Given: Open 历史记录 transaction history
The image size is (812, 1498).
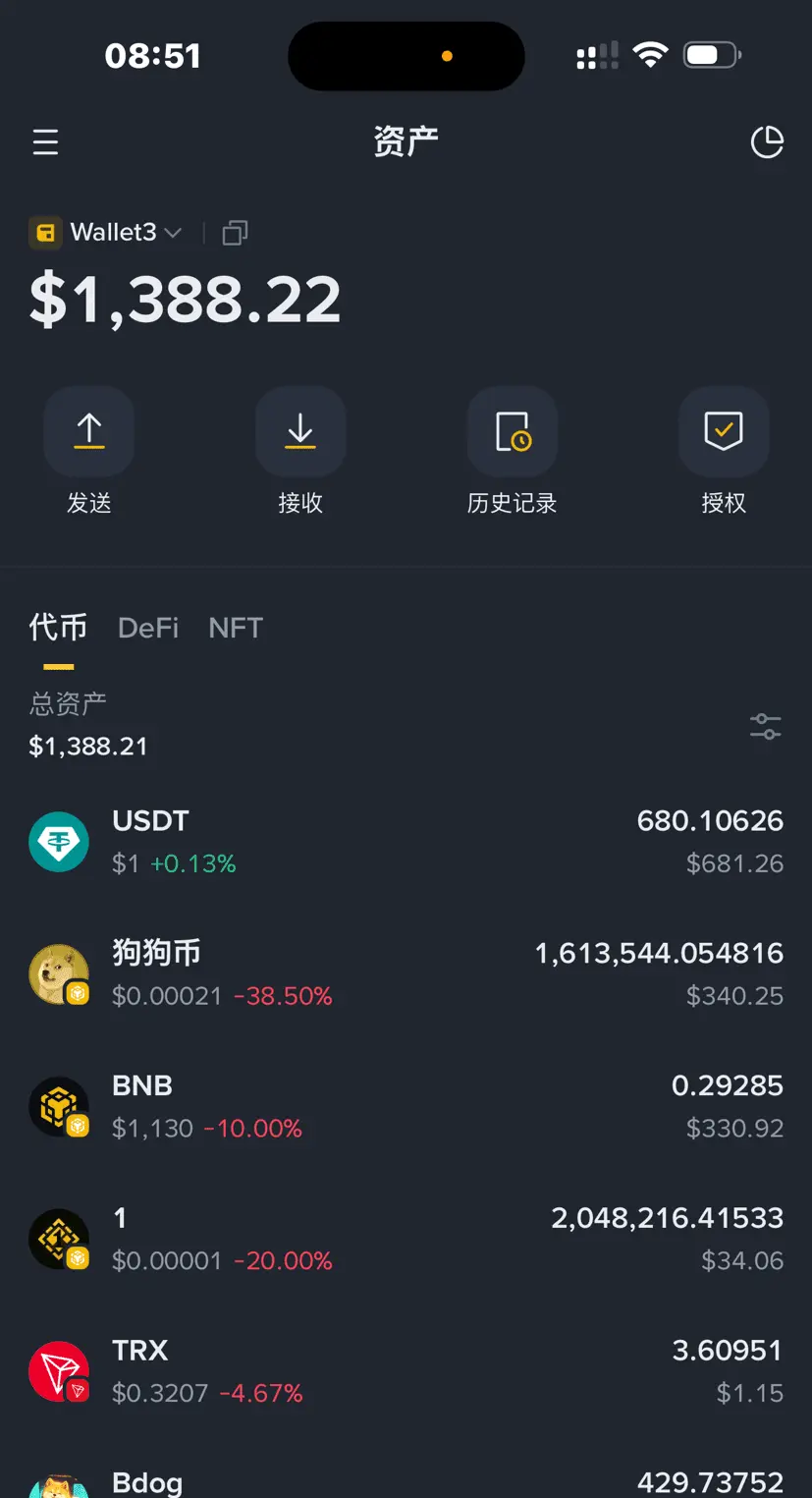Looking at the screenshot, I should 513,451.
